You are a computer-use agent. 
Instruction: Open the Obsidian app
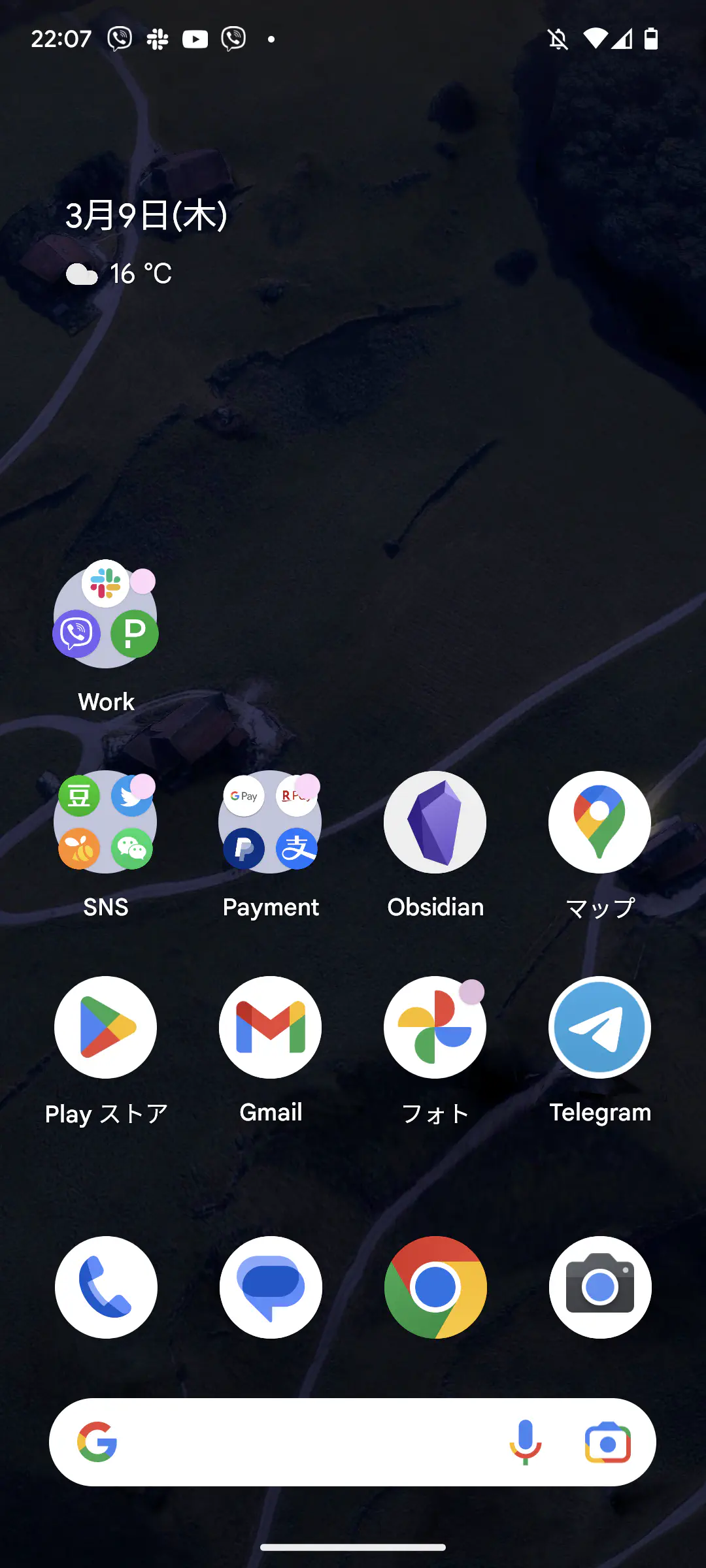tap(435, 822)
